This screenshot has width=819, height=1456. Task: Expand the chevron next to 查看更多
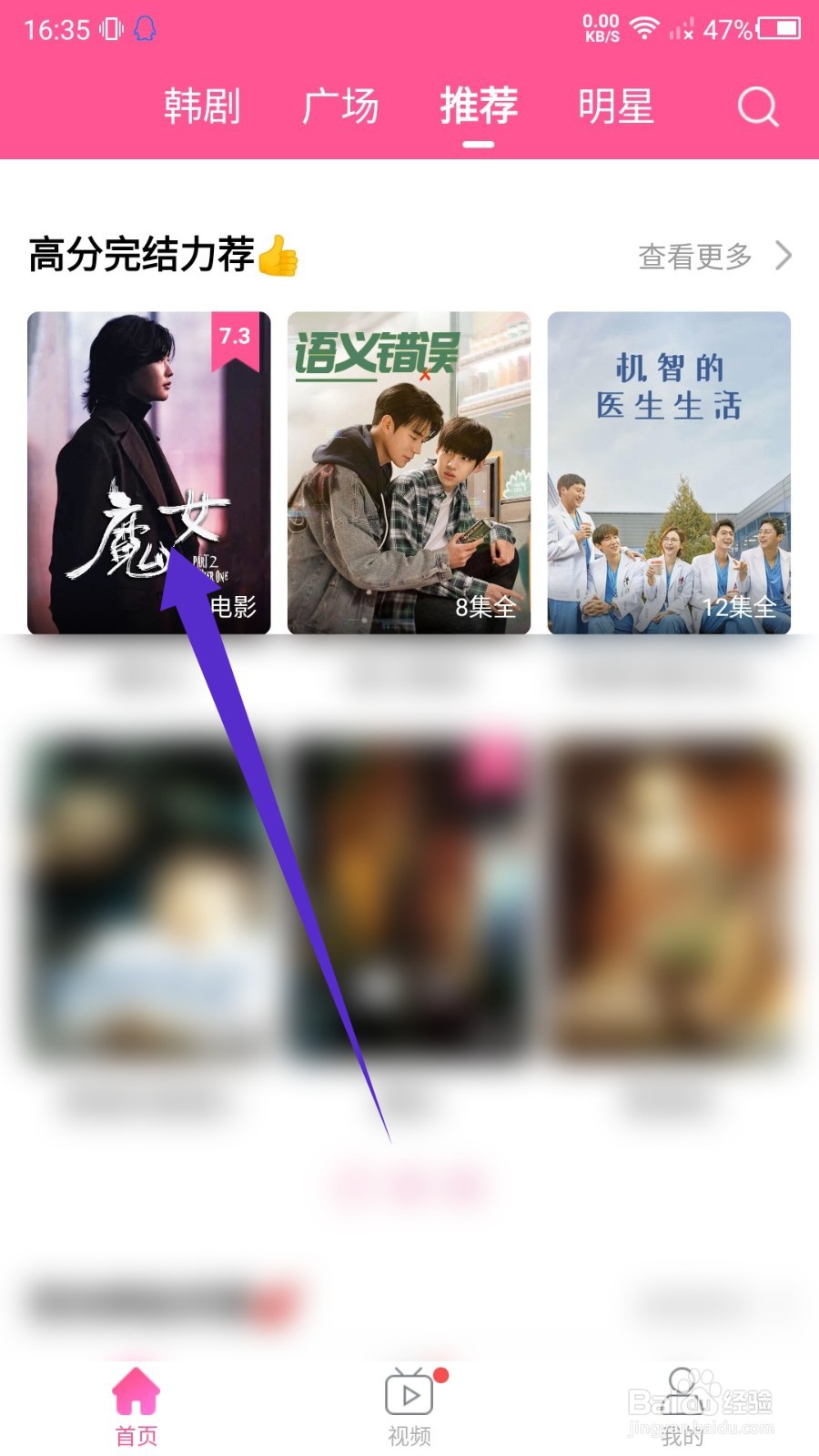[x=784, y=258]
